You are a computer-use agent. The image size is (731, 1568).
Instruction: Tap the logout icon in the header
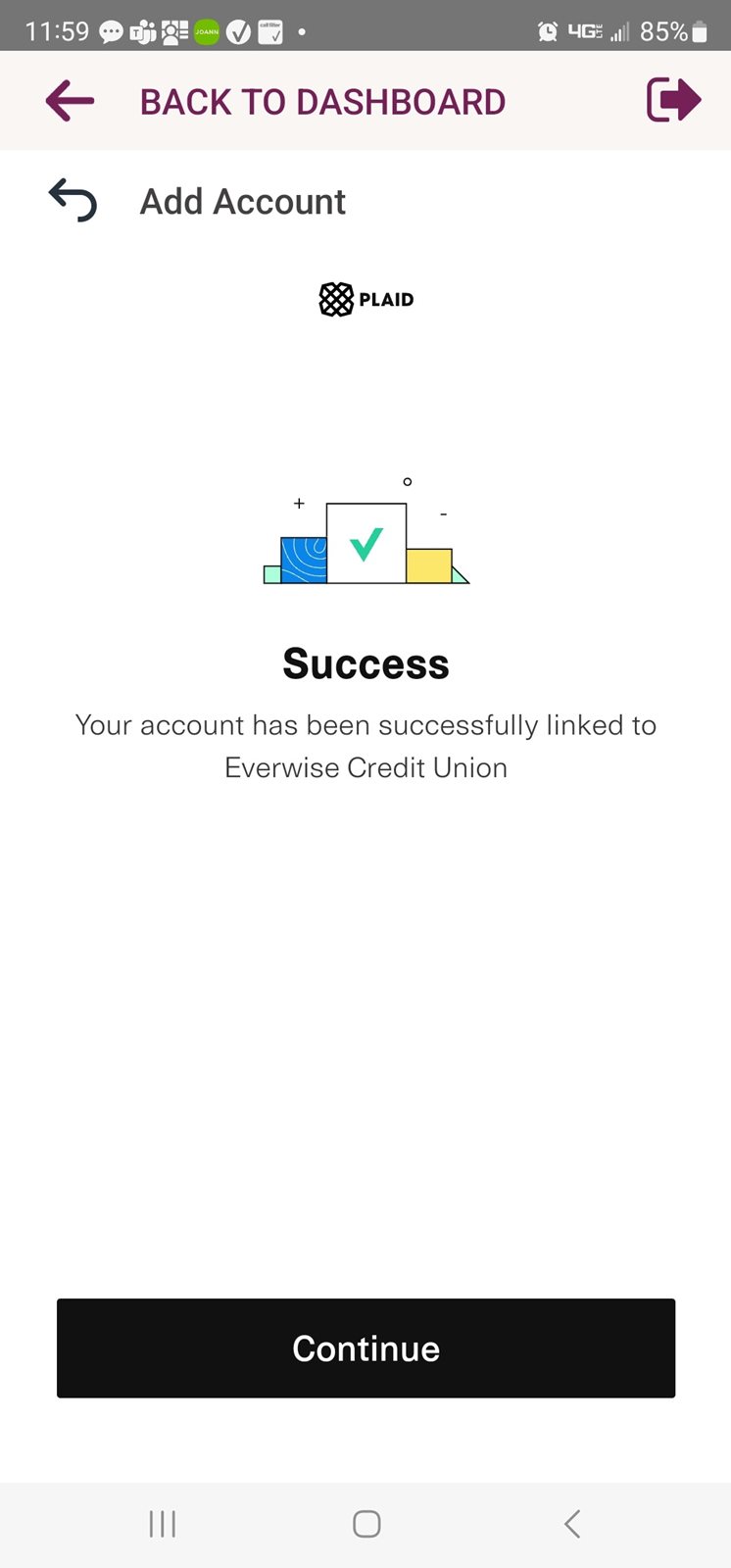point(673,100)
